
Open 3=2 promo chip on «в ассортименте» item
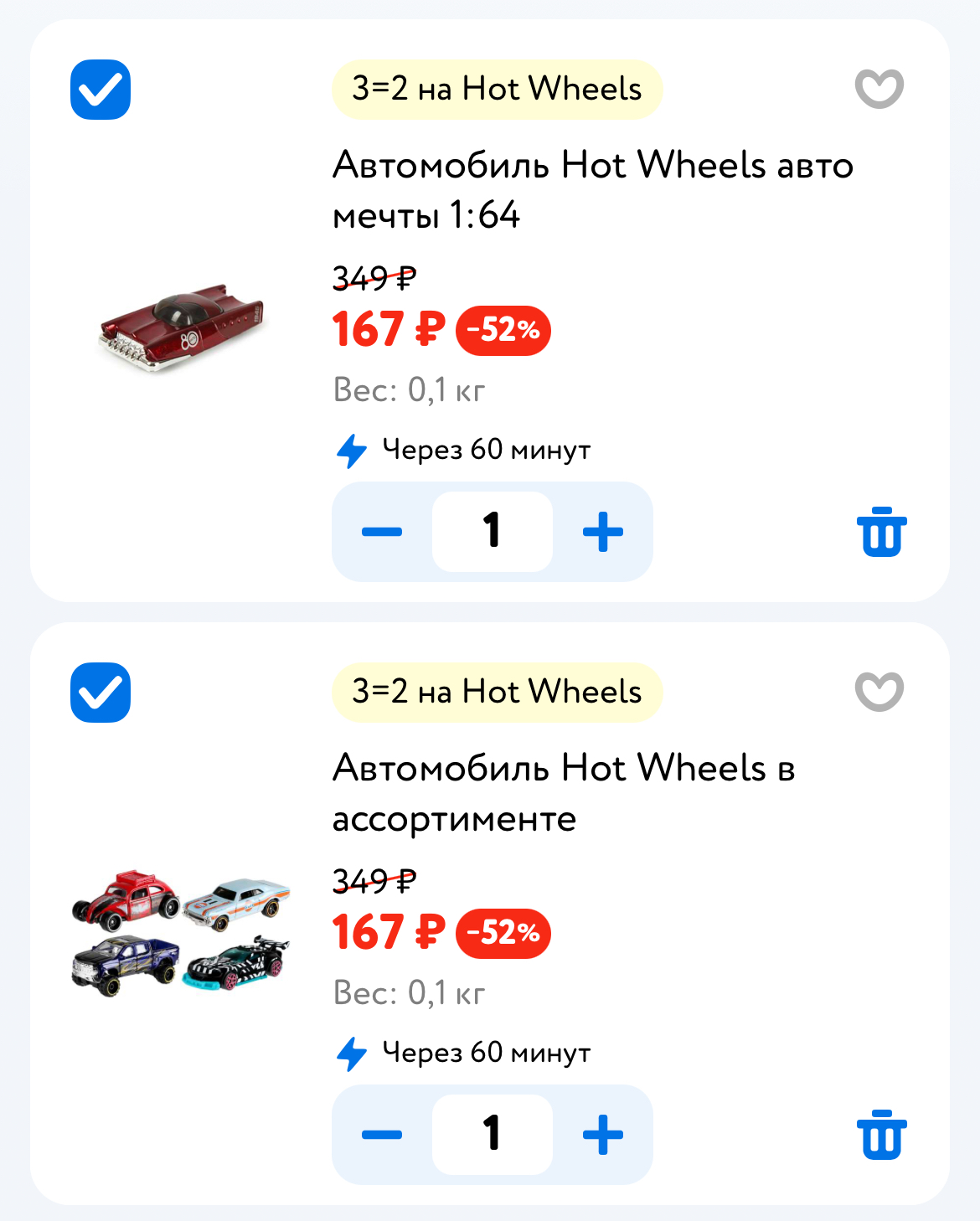pos(497,693)
